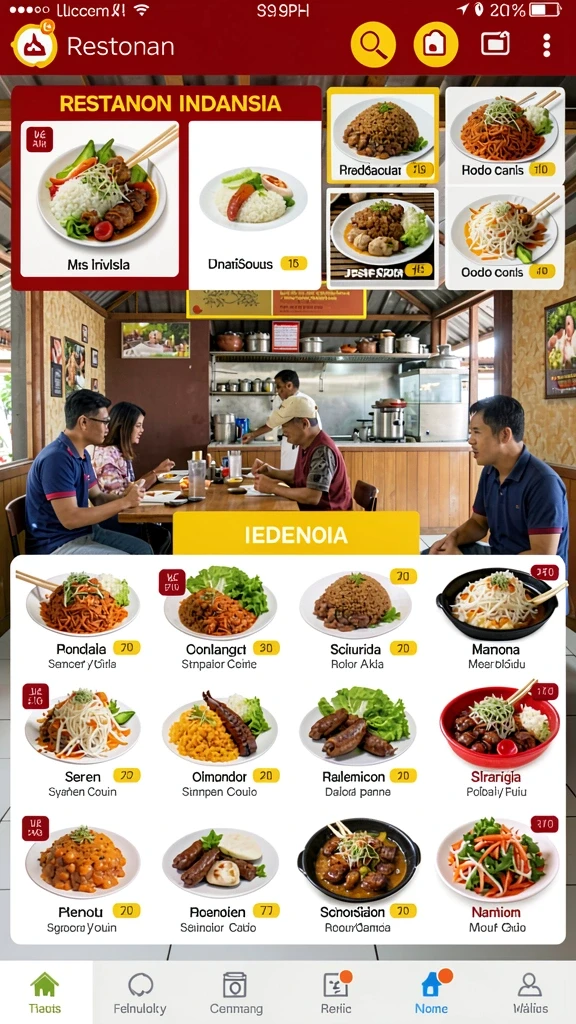Select the Rredsaouat dish tile
The image size is (576, 1024).
pos(383,136)
